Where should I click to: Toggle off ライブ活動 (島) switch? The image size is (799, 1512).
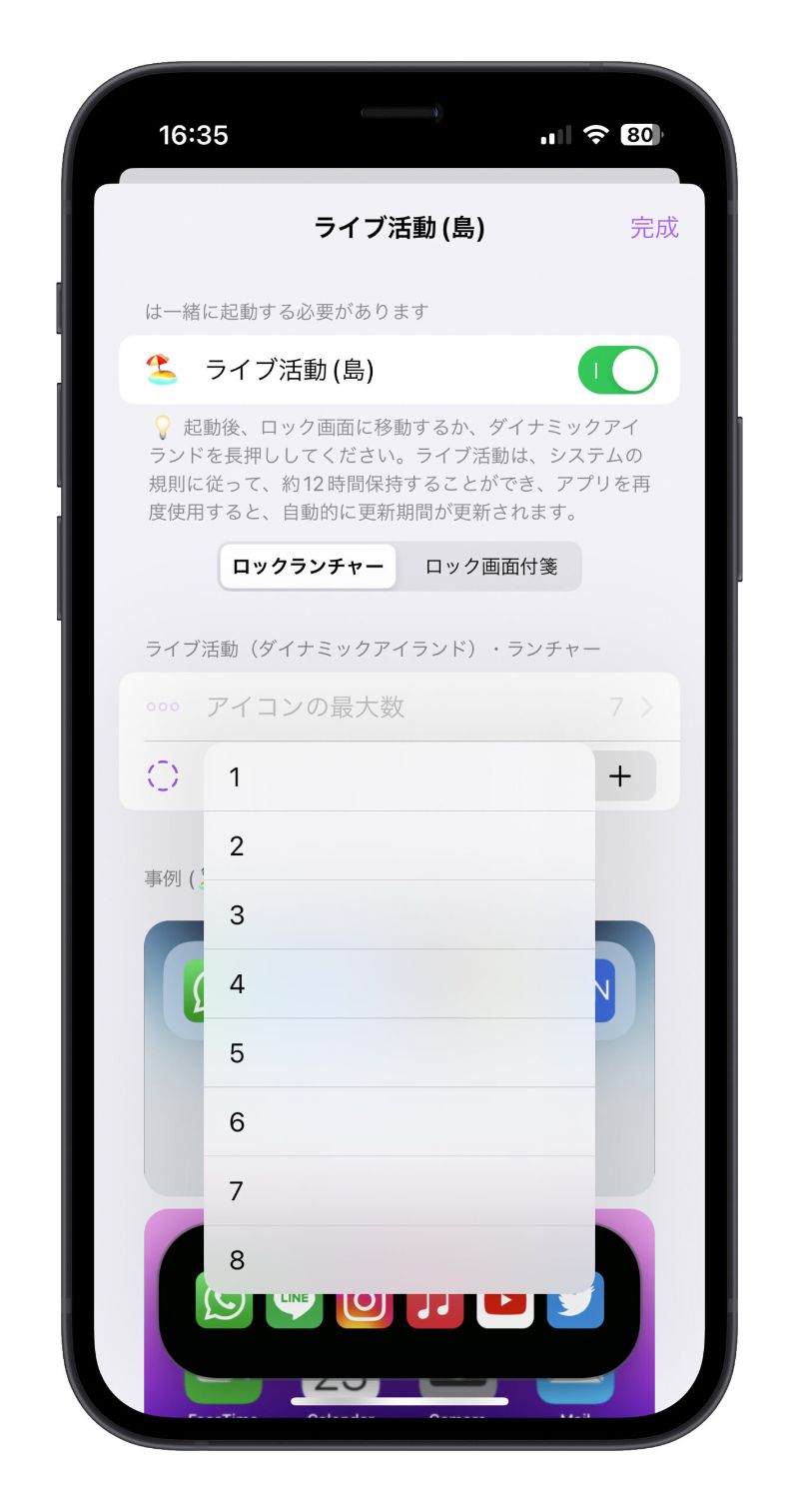coord(617,371)
